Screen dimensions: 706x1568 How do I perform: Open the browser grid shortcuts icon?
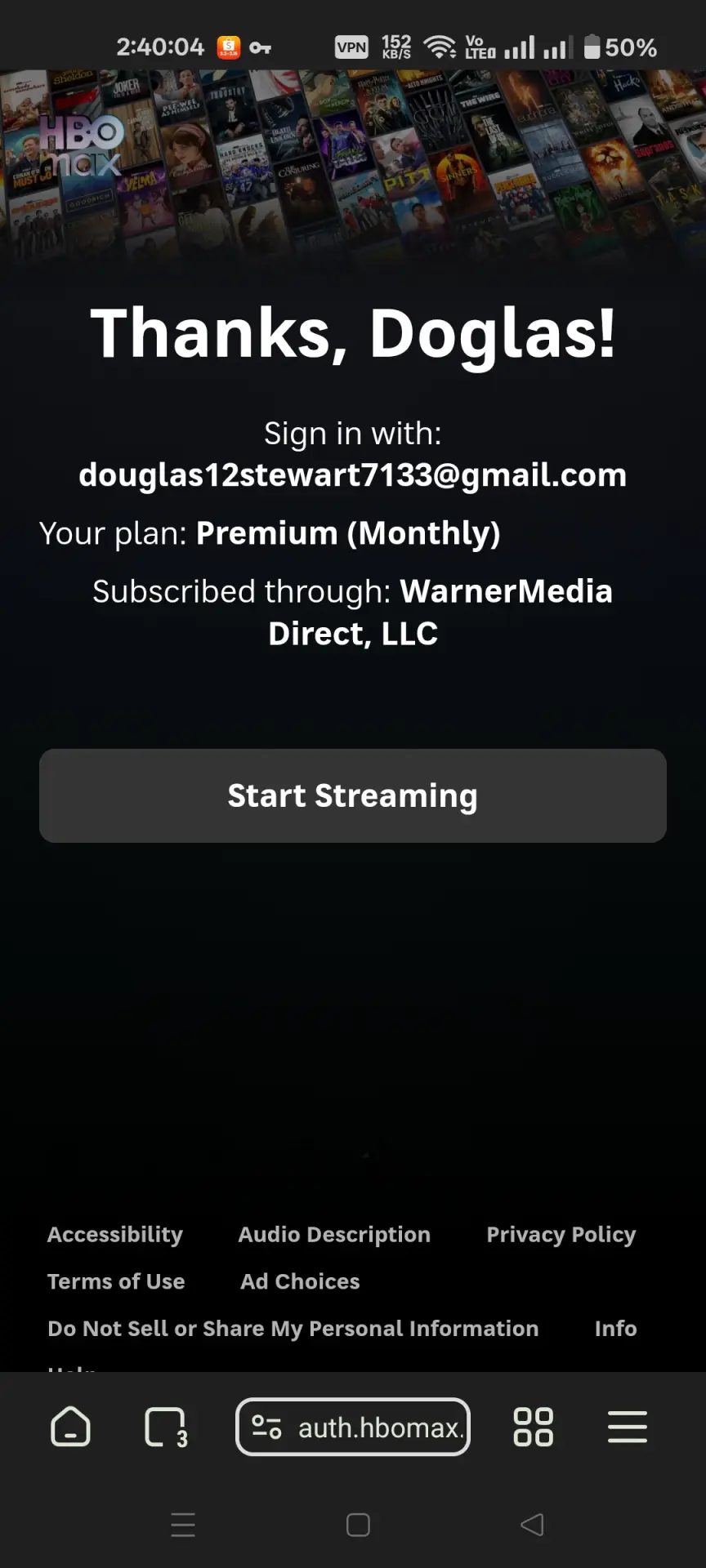click(x=533, y=1427)
